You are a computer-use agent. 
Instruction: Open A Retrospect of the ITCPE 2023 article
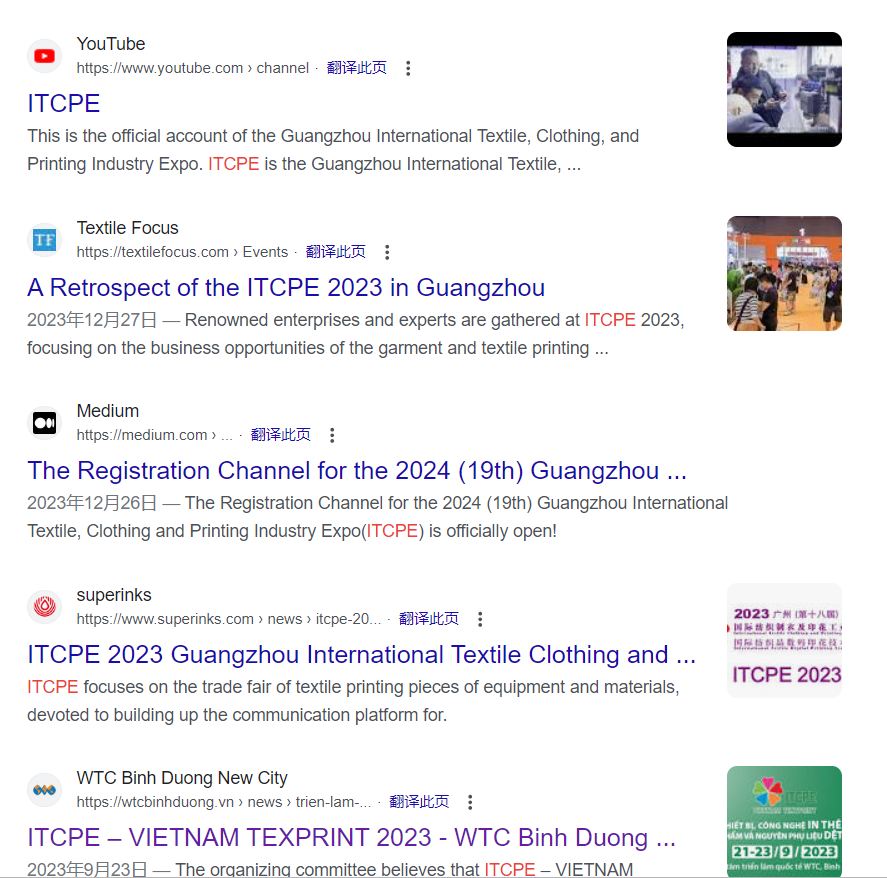pos(286,288)
